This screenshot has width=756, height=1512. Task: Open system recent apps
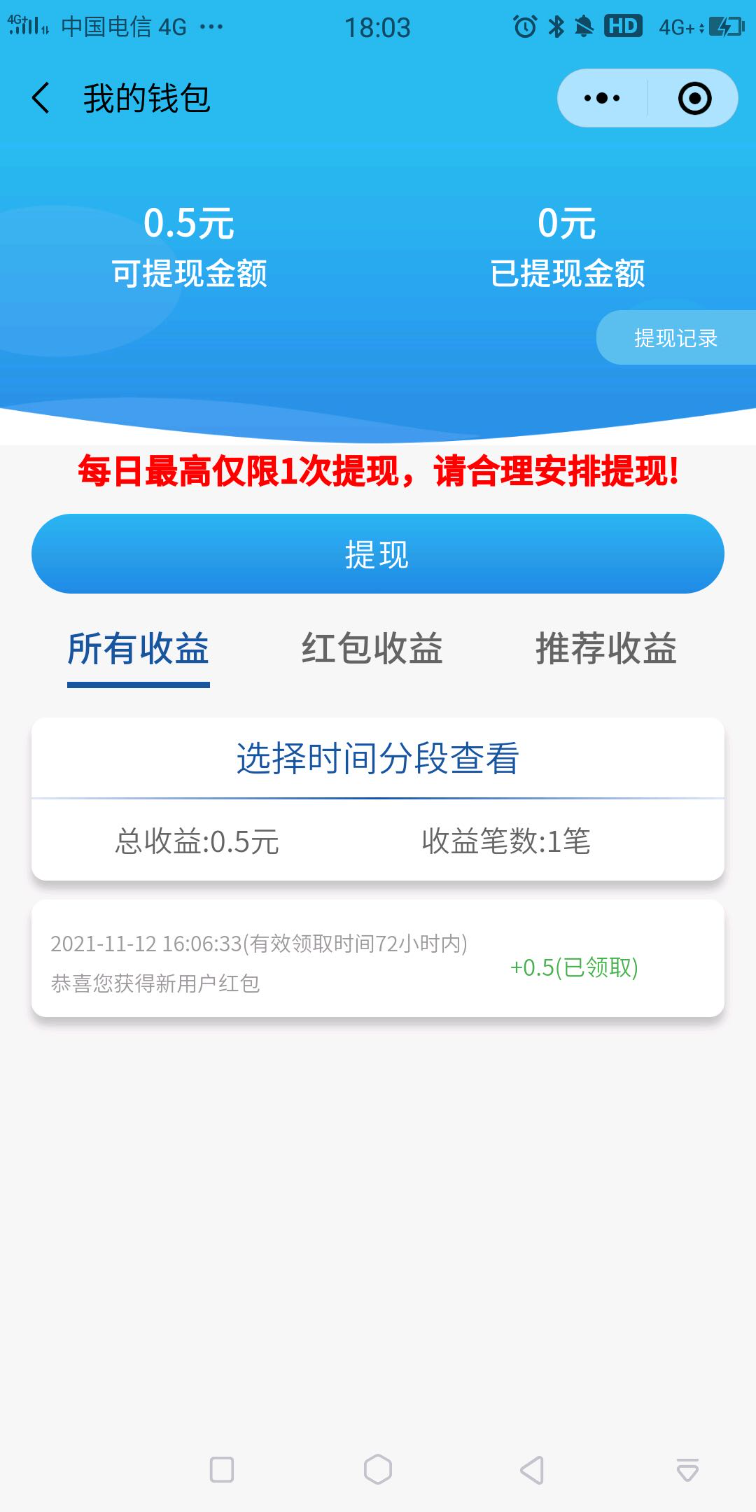222,1469
